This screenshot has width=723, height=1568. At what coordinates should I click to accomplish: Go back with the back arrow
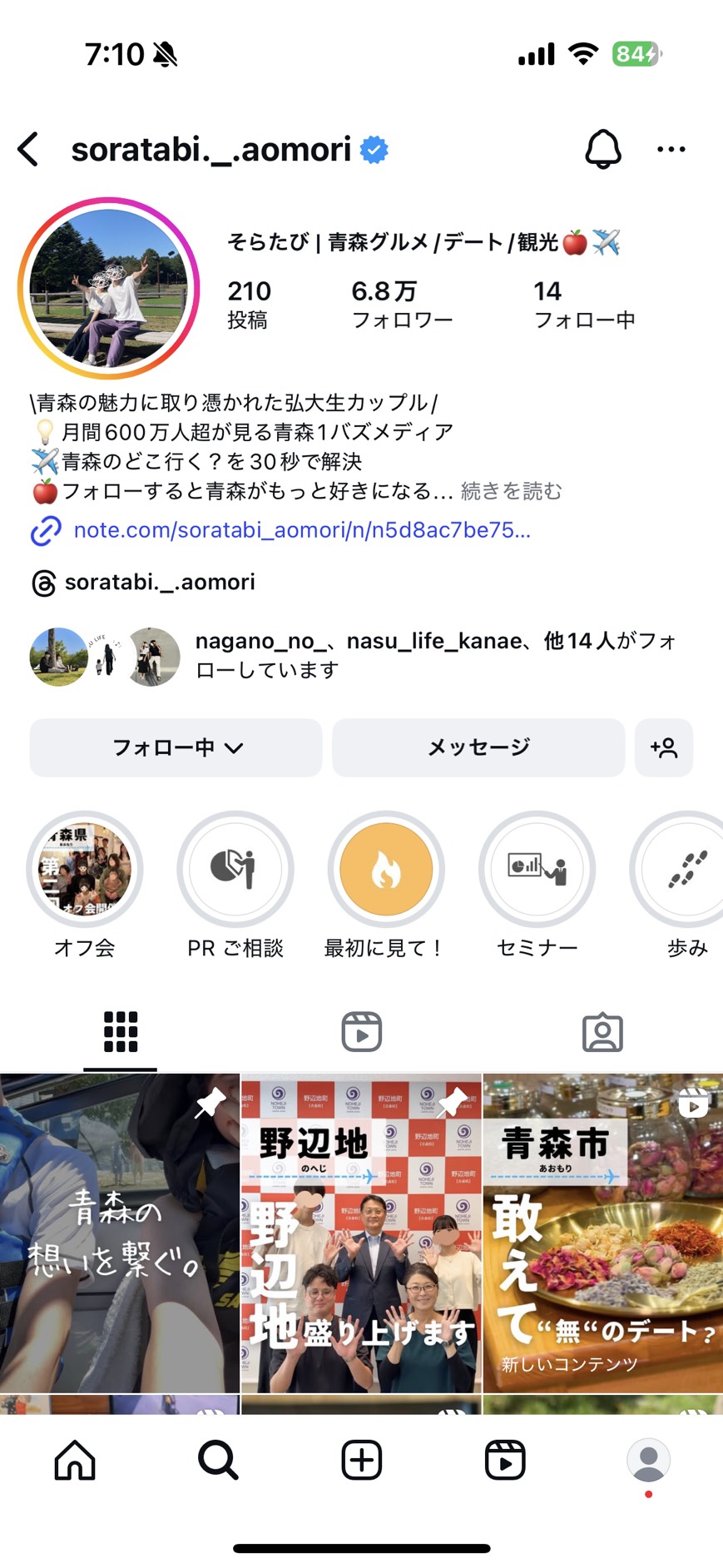[29, 150]
